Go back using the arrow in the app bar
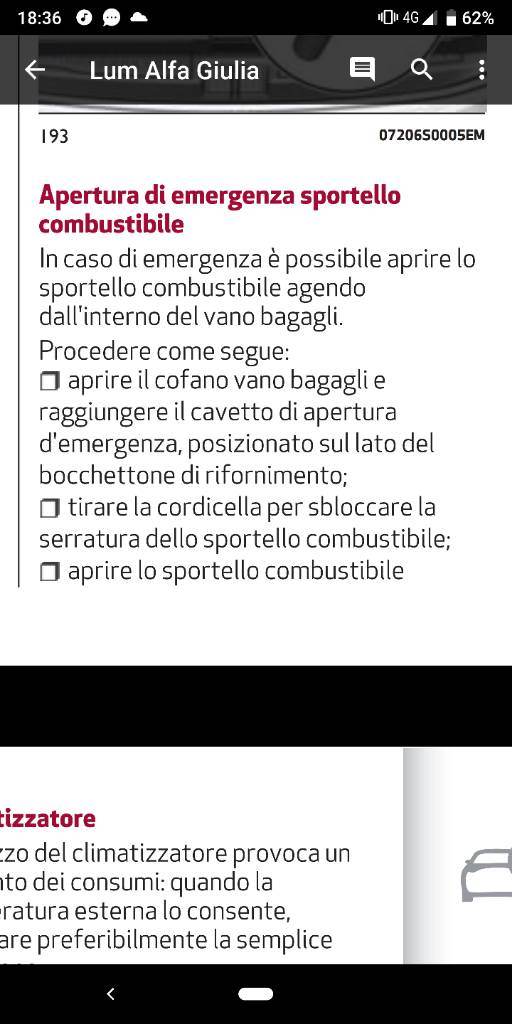The image size is (512, 1024). (x=35, y=70)
